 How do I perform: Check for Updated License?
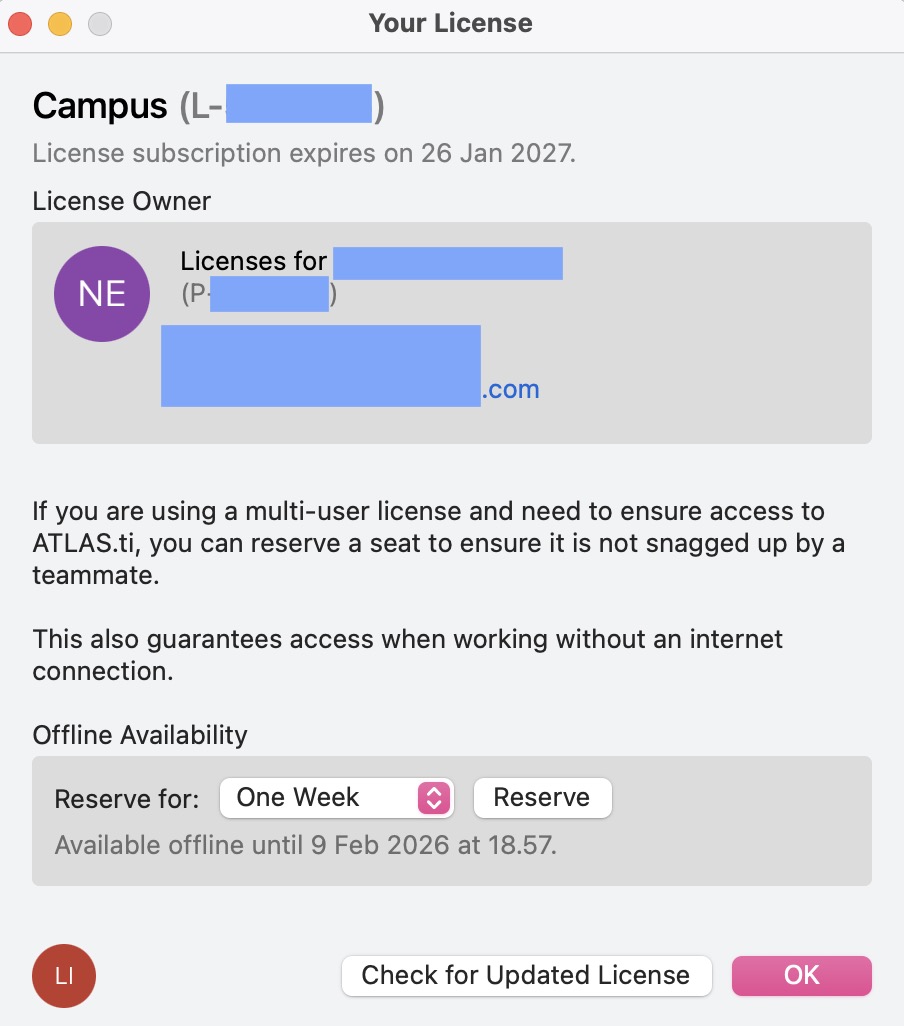pos(526,976)
